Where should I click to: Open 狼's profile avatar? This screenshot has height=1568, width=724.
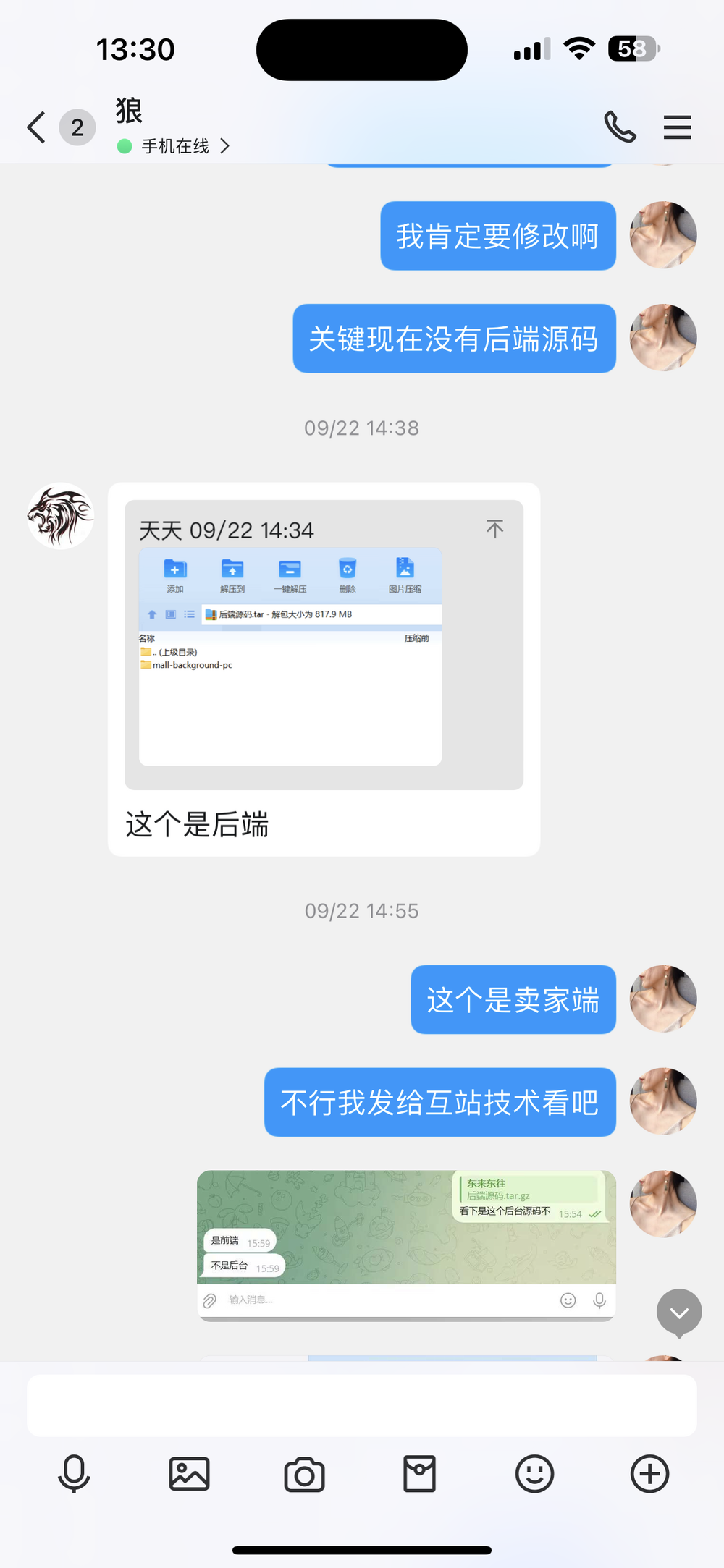[60, 515]
